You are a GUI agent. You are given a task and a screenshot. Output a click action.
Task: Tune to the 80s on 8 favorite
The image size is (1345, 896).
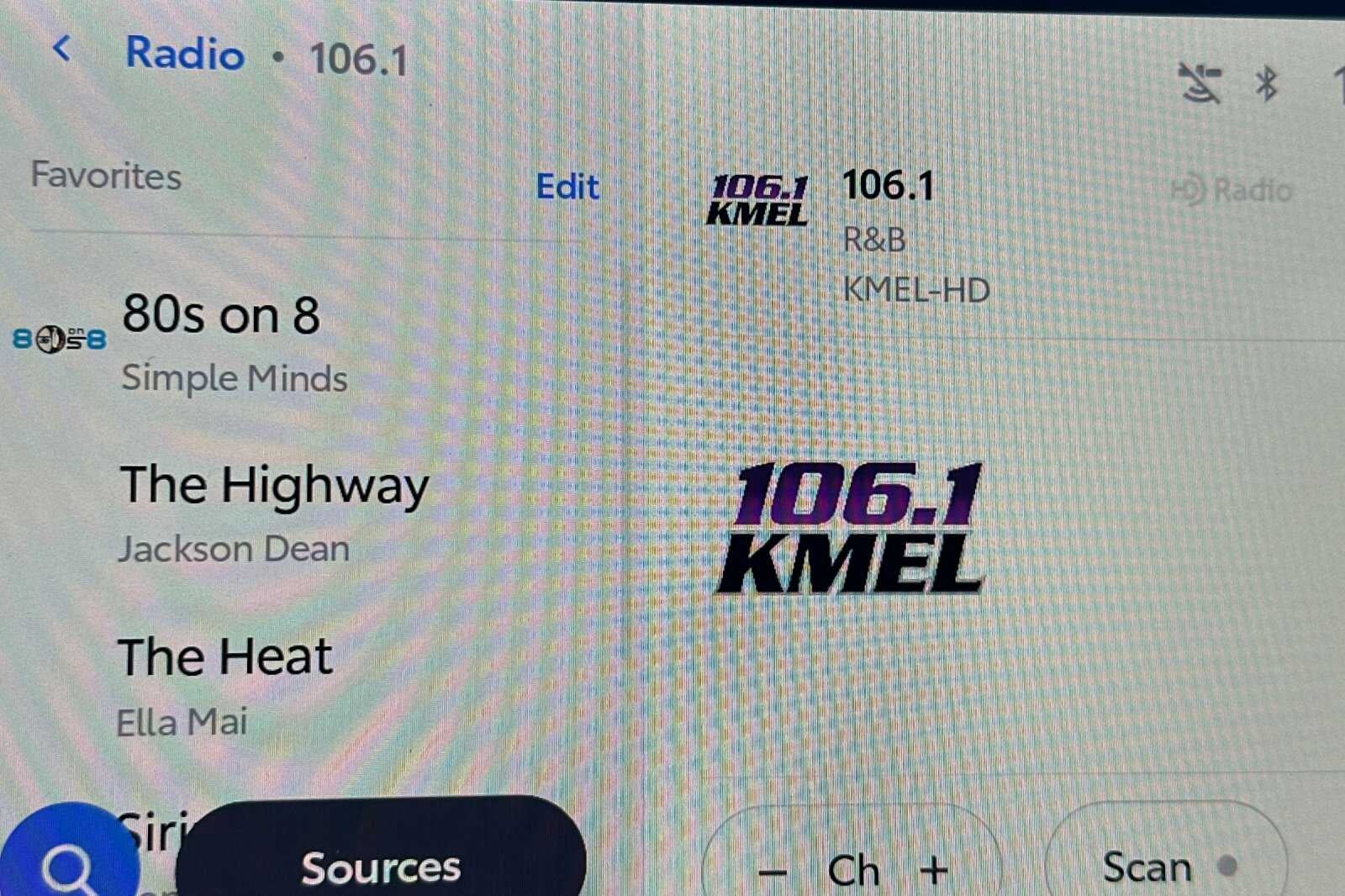pos(221,340)
